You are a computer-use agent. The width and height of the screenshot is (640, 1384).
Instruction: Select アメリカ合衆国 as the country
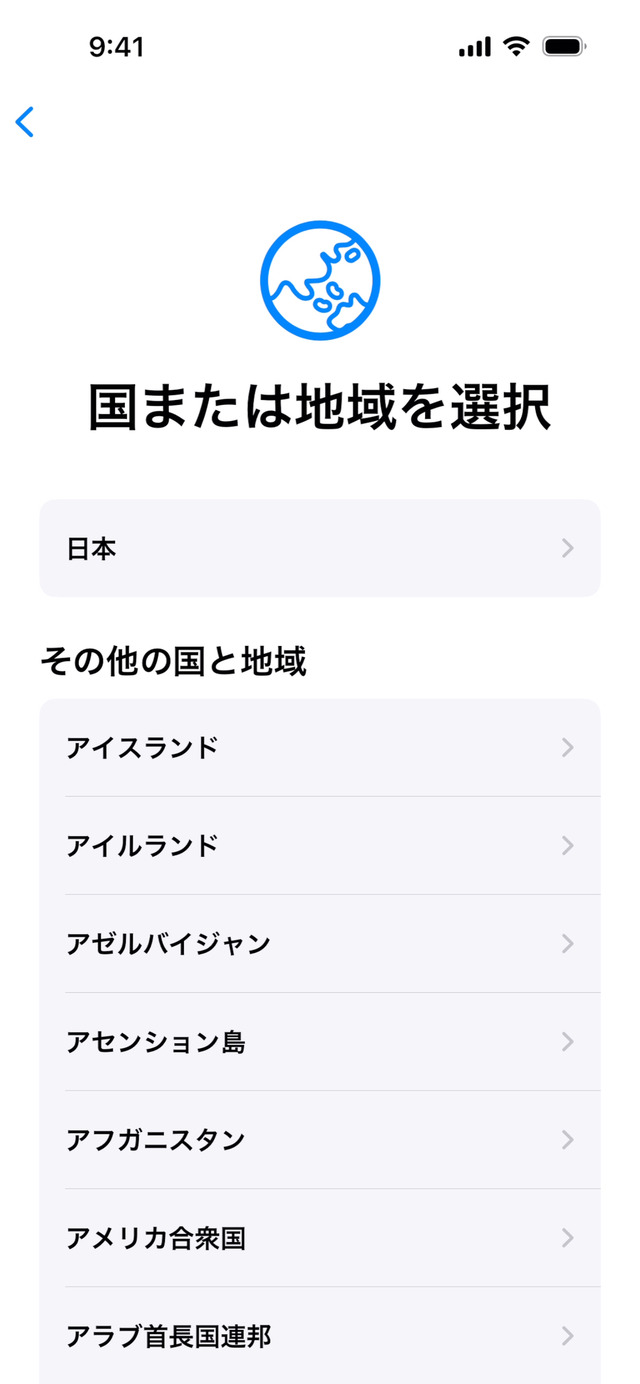click(x=320, y=1238)
